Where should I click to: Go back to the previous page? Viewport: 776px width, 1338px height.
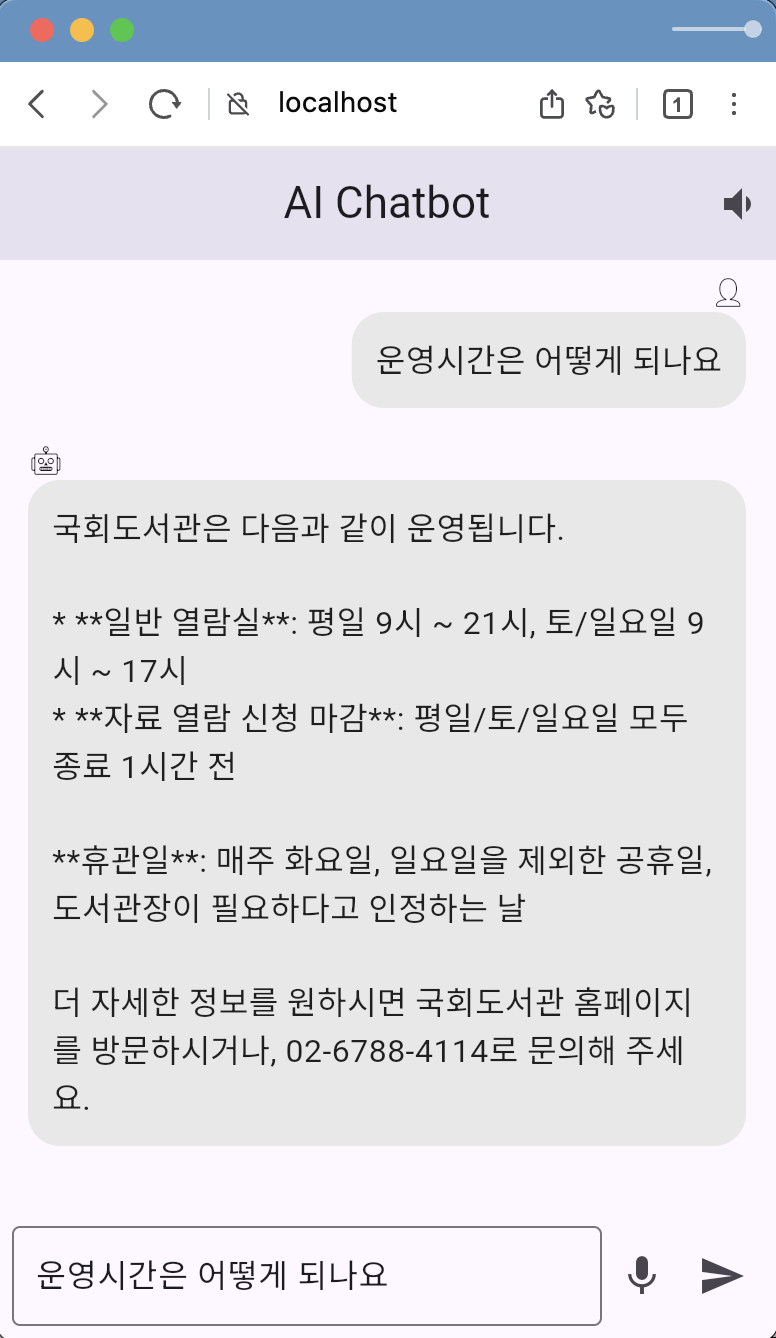(x=37, y=104)
